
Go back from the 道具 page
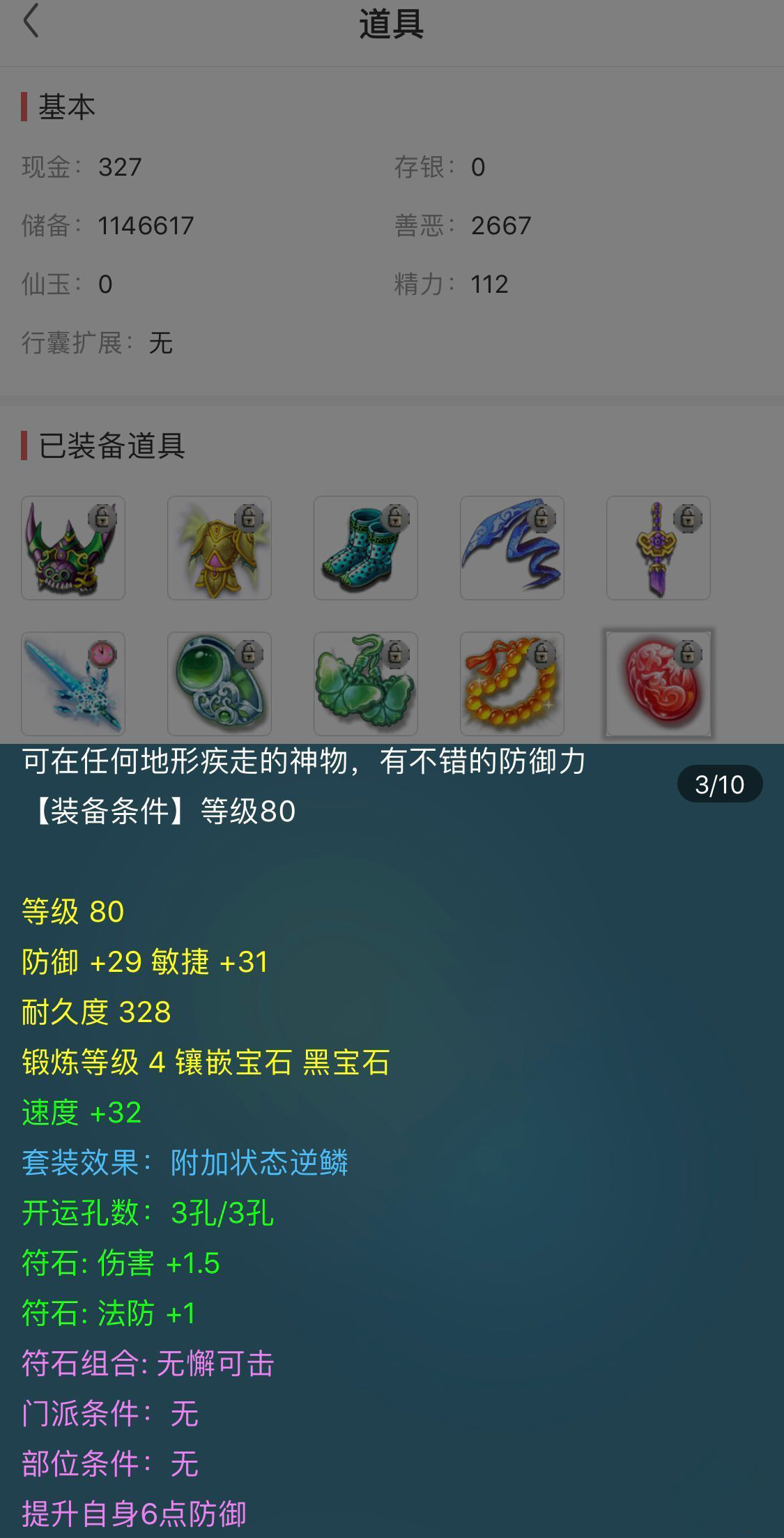click(x=31, y=22)
